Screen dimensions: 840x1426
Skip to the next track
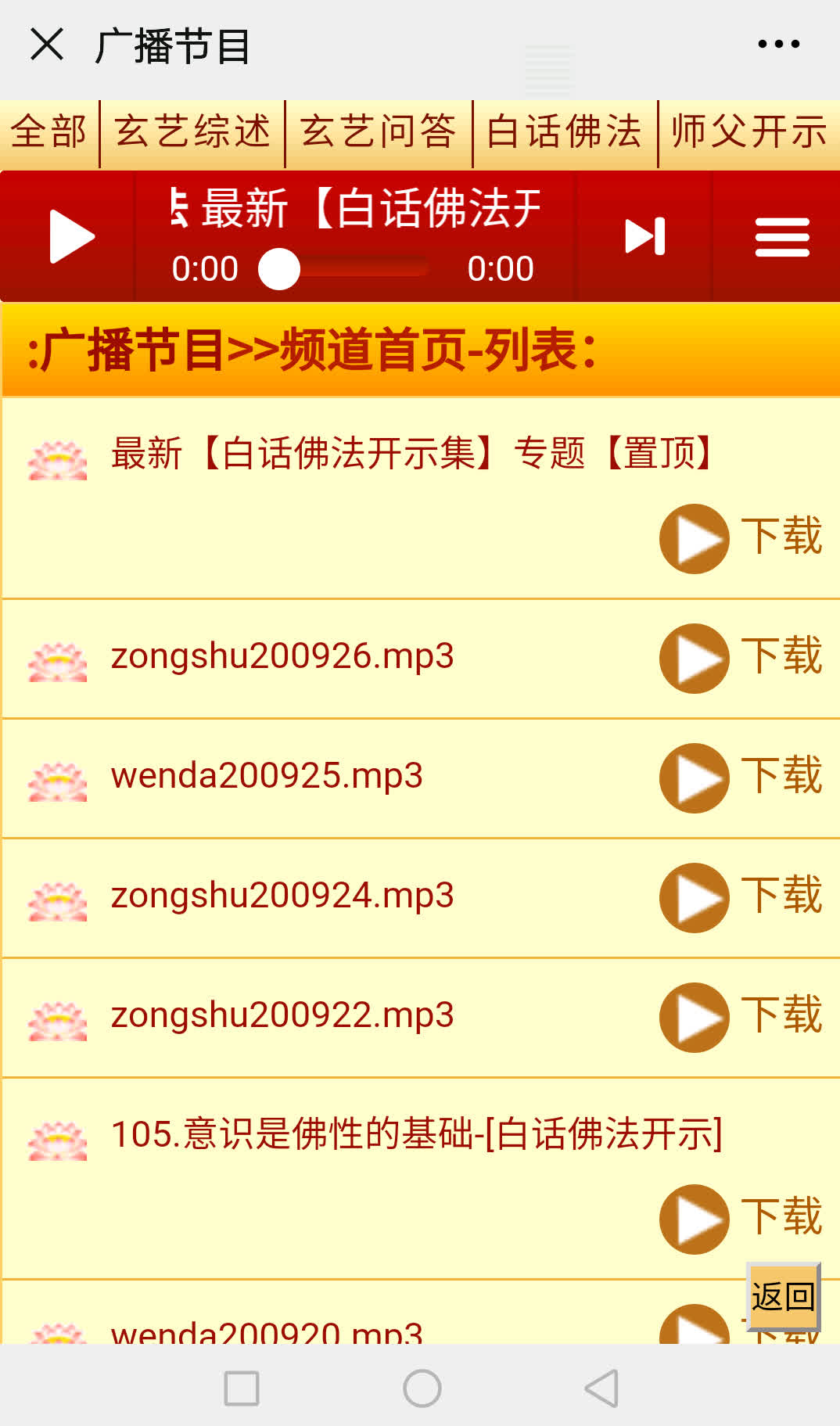click(644, 236)
